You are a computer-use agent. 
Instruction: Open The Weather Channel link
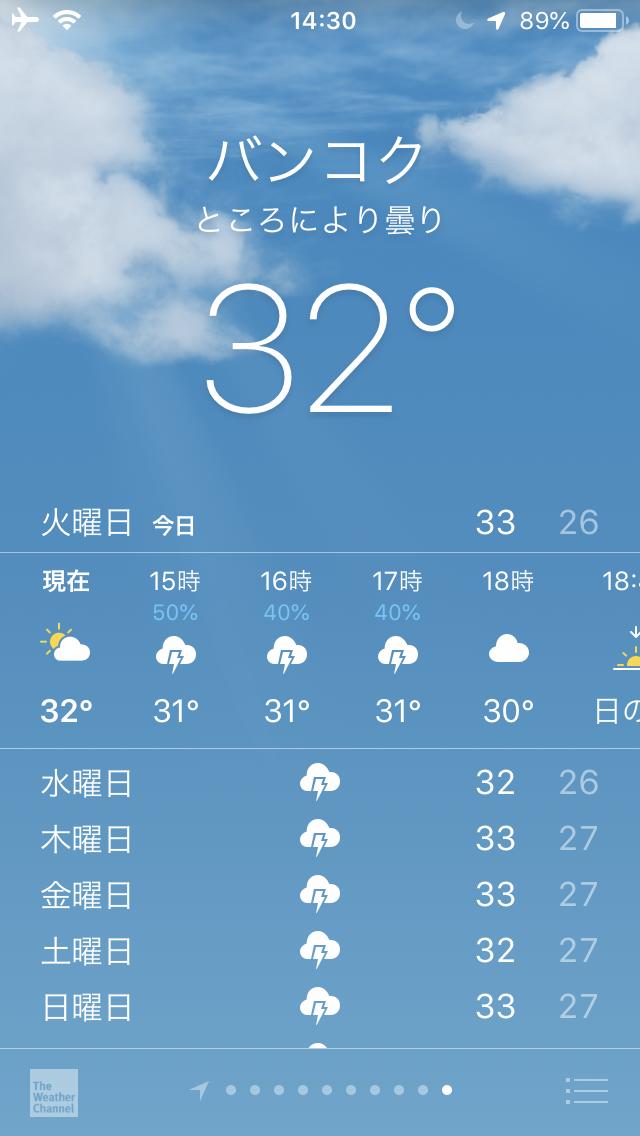(53, 1092)
